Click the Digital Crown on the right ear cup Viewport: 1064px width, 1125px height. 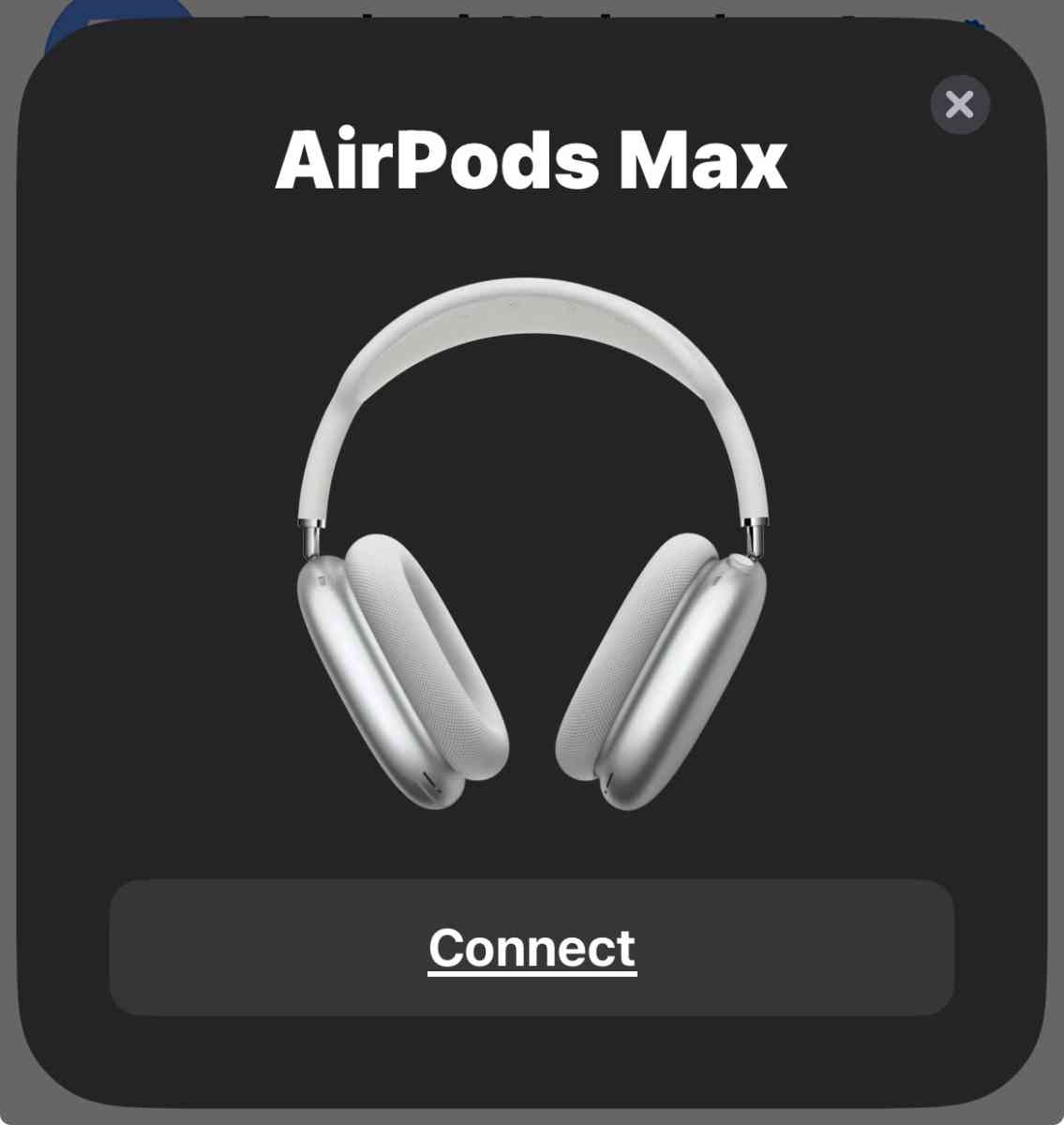(741, 561)
